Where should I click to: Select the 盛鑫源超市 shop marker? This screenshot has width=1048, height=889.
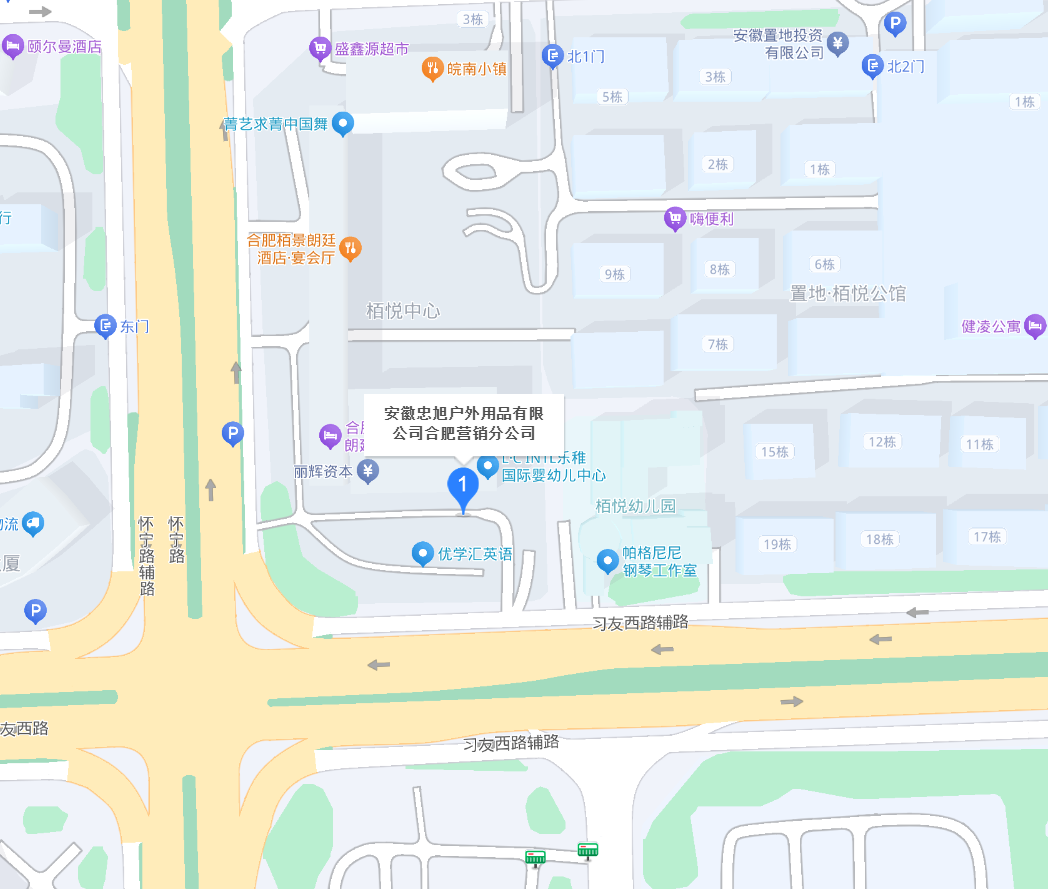(320, 49)
